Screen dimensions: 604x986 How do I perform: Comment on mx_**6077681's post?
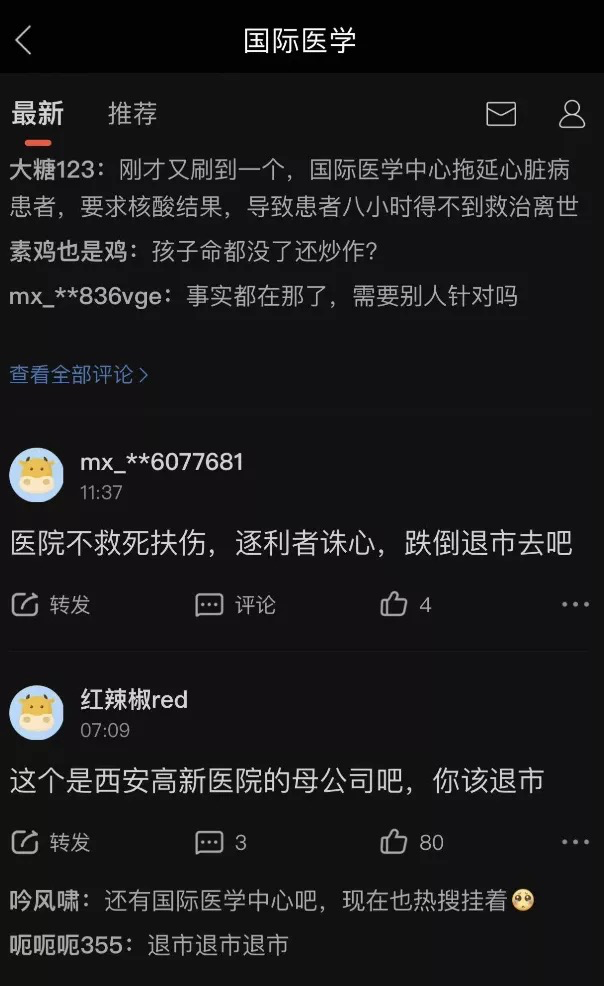(236, 605)
